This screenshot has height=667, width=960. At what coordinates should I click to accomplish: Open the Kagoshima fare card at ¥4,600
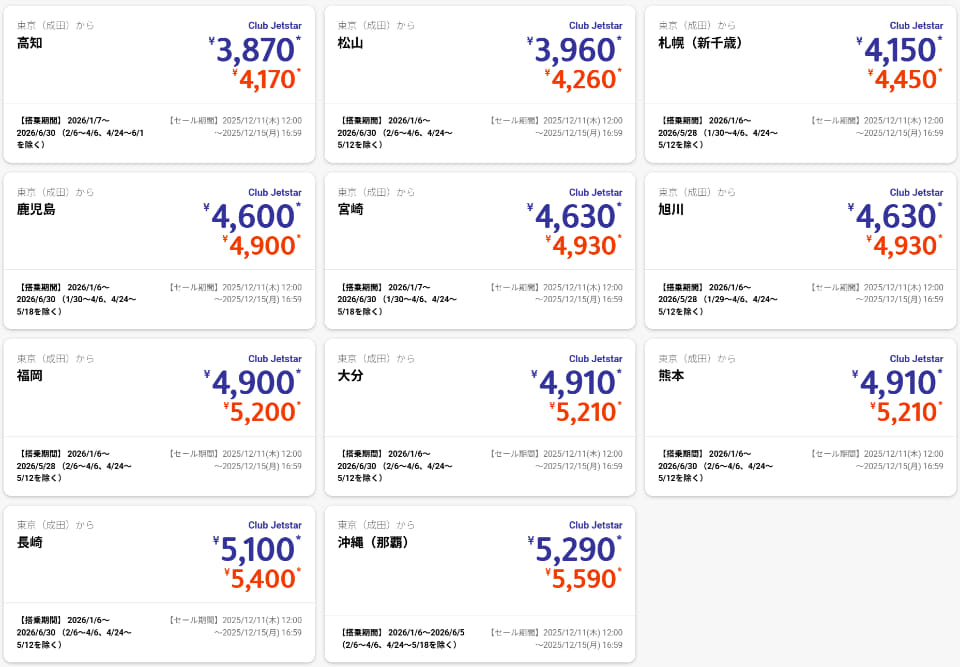[160, 251]
